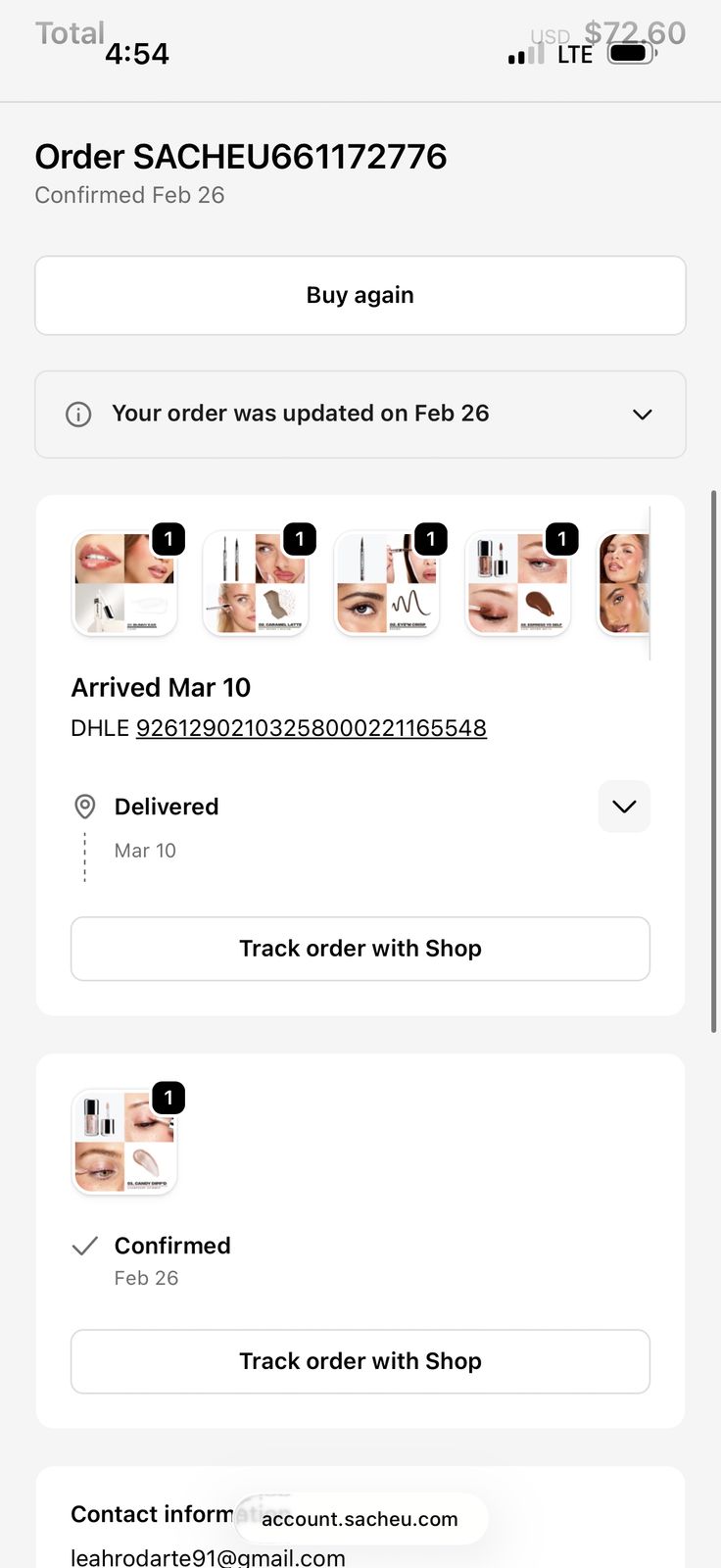
Task: Expand the Delivered status details
Action: 624,807
